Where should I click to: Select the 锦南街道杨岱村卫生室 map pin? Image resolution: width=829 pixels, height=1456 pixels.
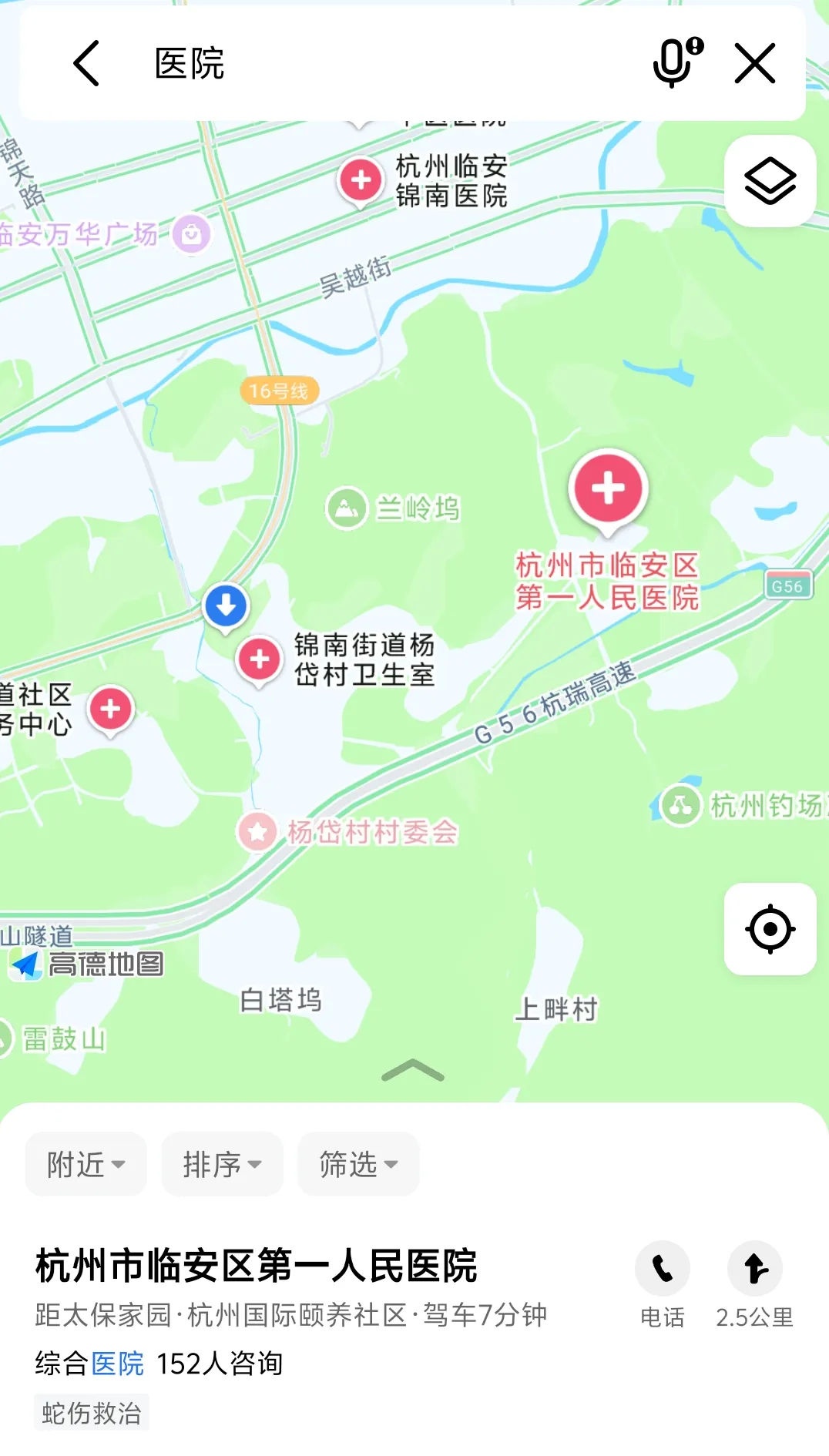click(260, 659)
